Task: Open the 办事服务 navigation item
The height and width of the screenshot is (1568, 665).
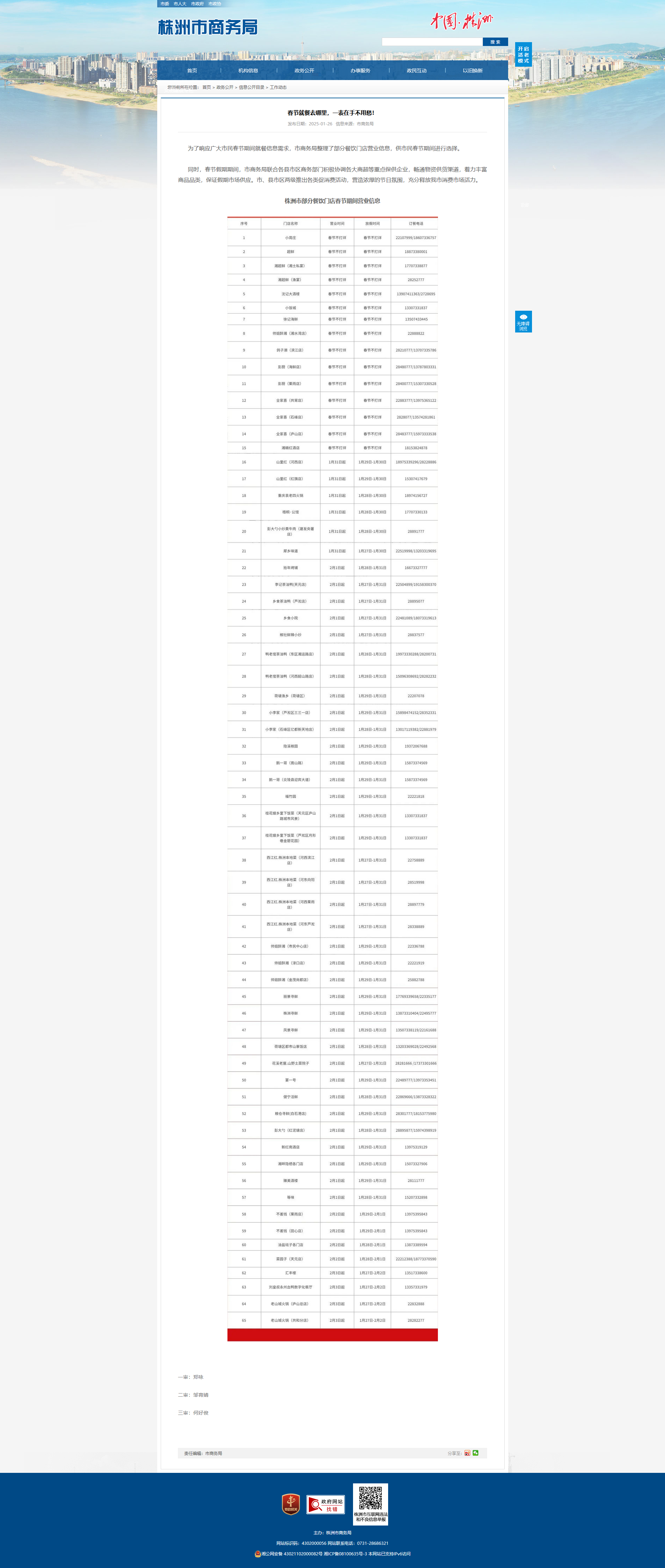Action: (x=360, y=71)
